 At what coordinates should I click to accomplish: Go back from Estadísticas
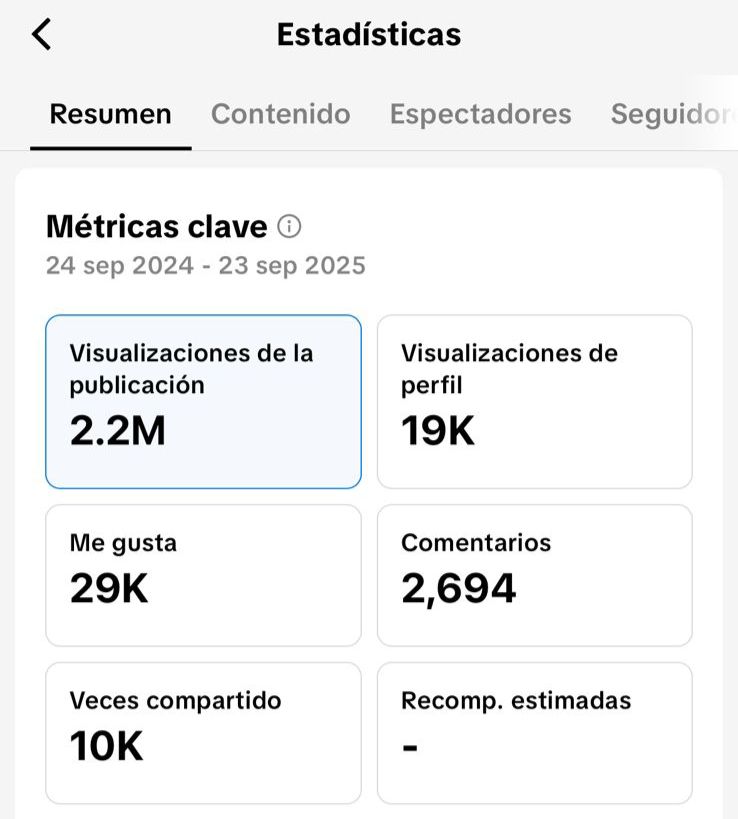[x=42, y=35]
